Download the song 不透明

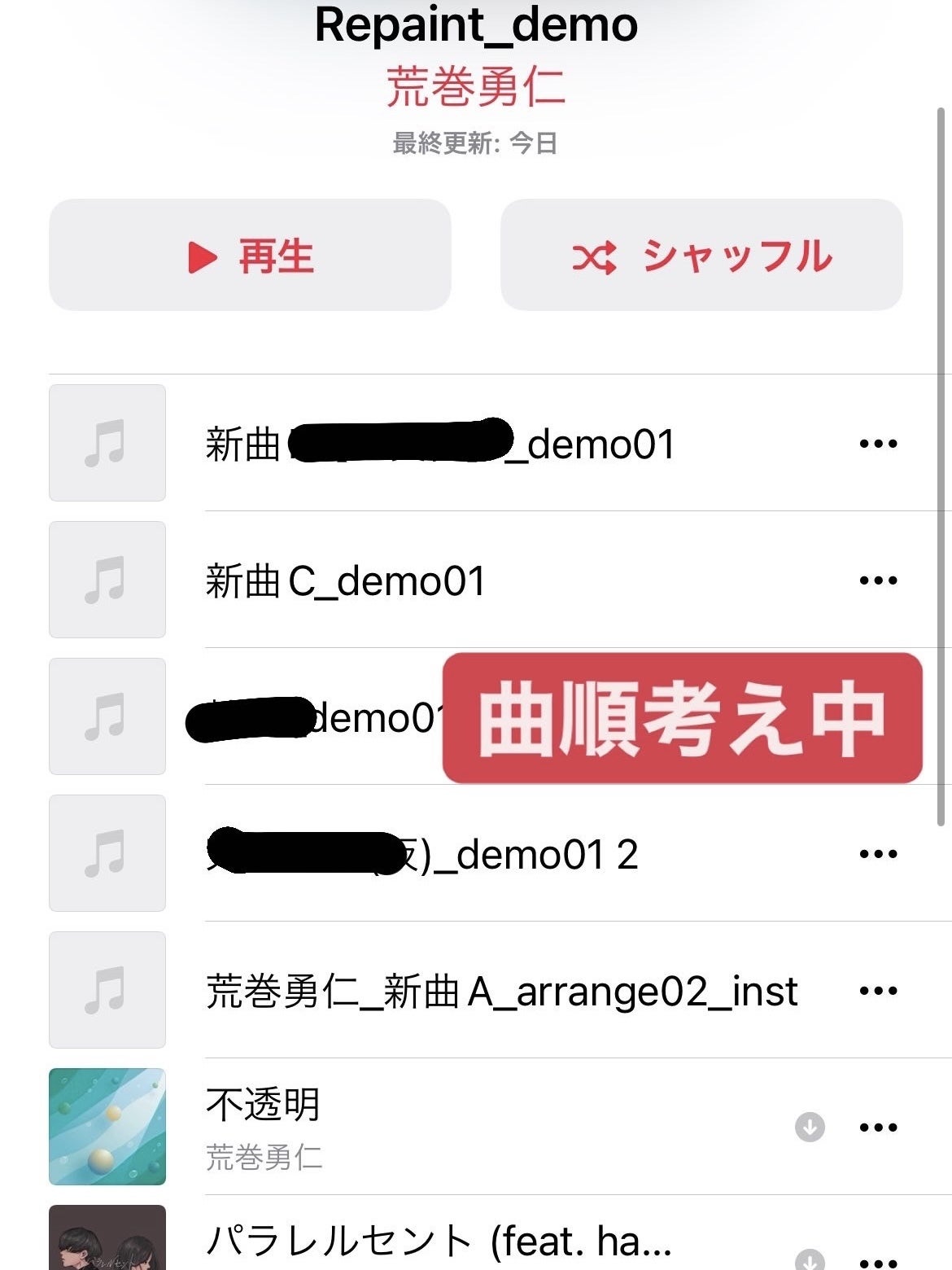(810, 1128)
